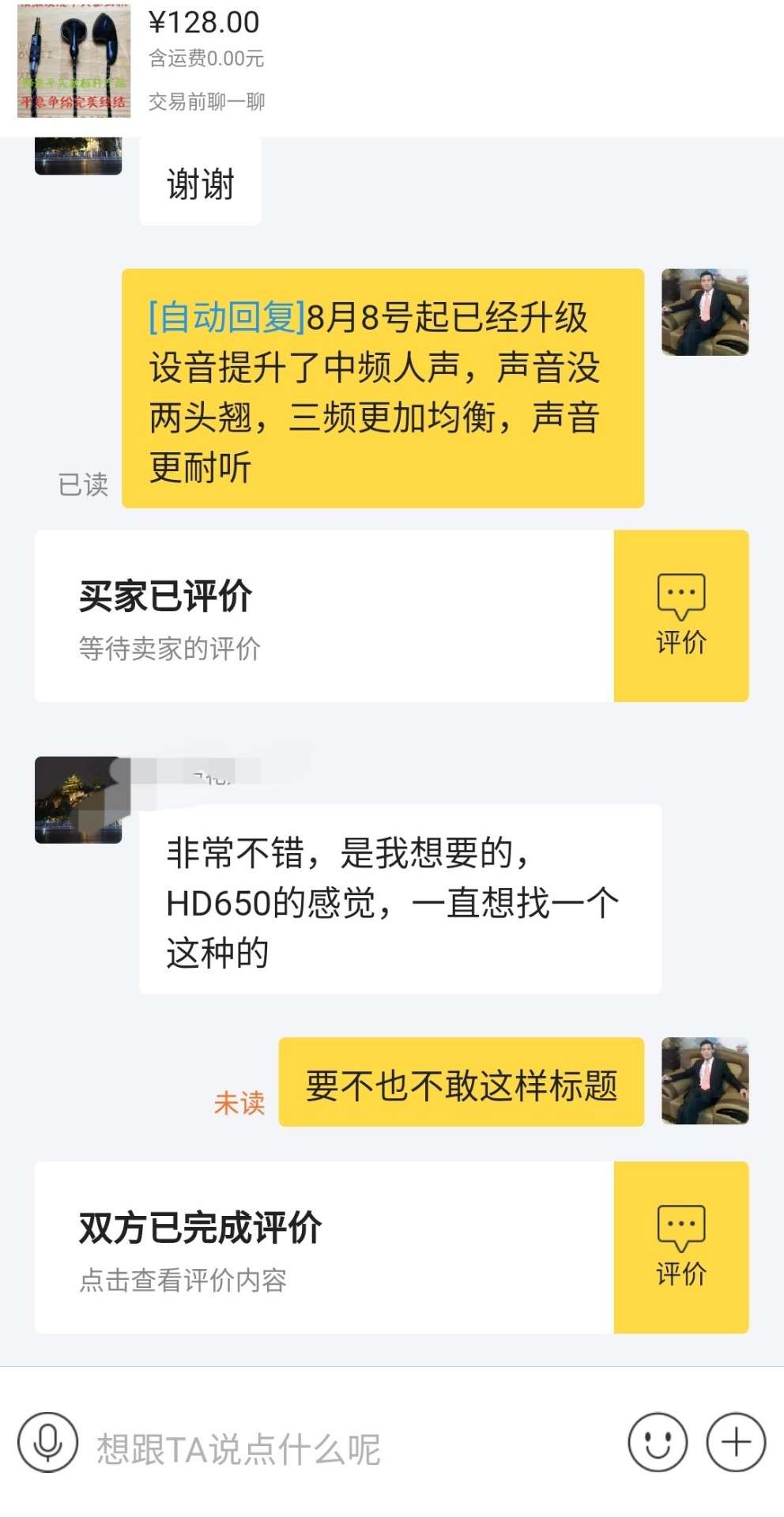The image size is (784, 1518).
Task: Open the plus attachments menu
Action: coord(736,1443)
